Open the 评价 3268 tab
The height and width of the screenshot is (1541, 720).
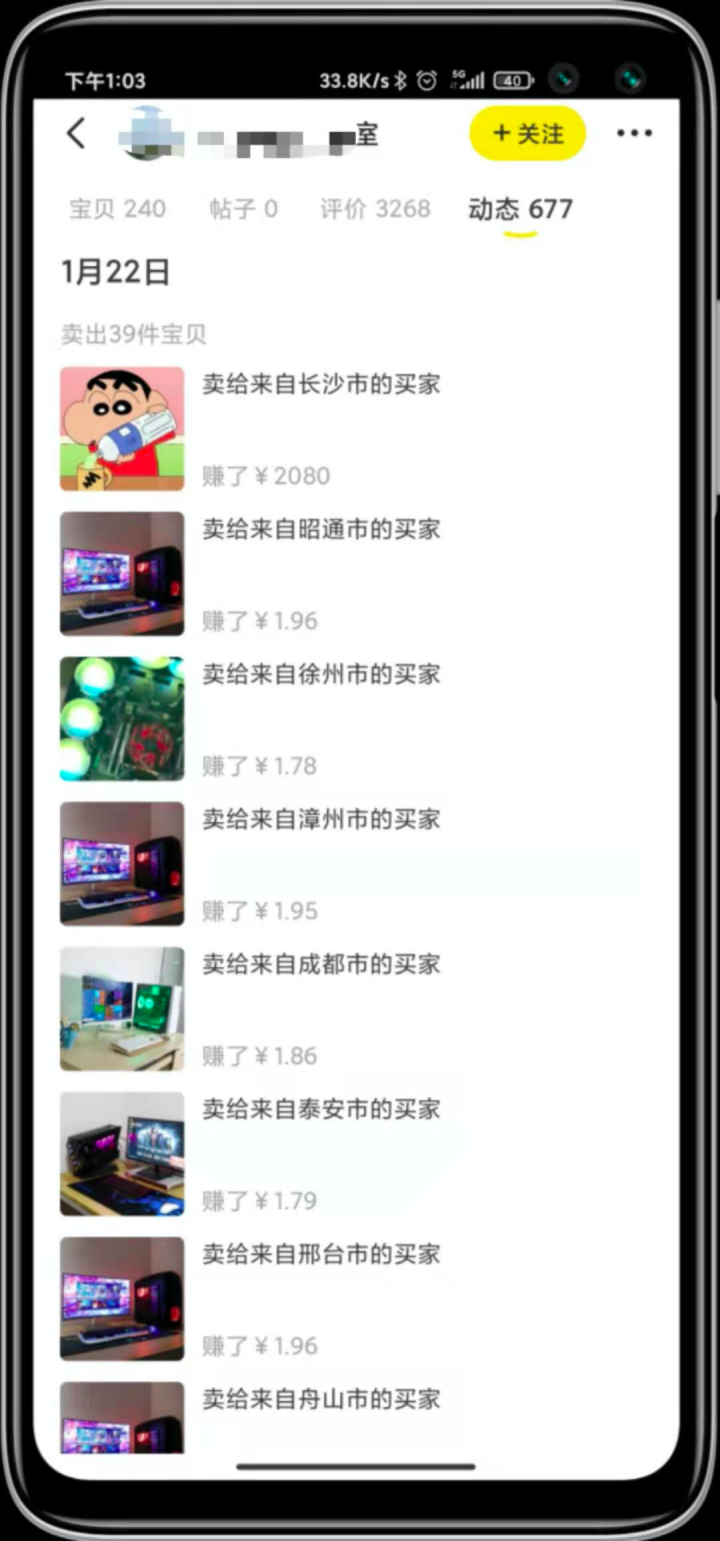pos(375,209)
